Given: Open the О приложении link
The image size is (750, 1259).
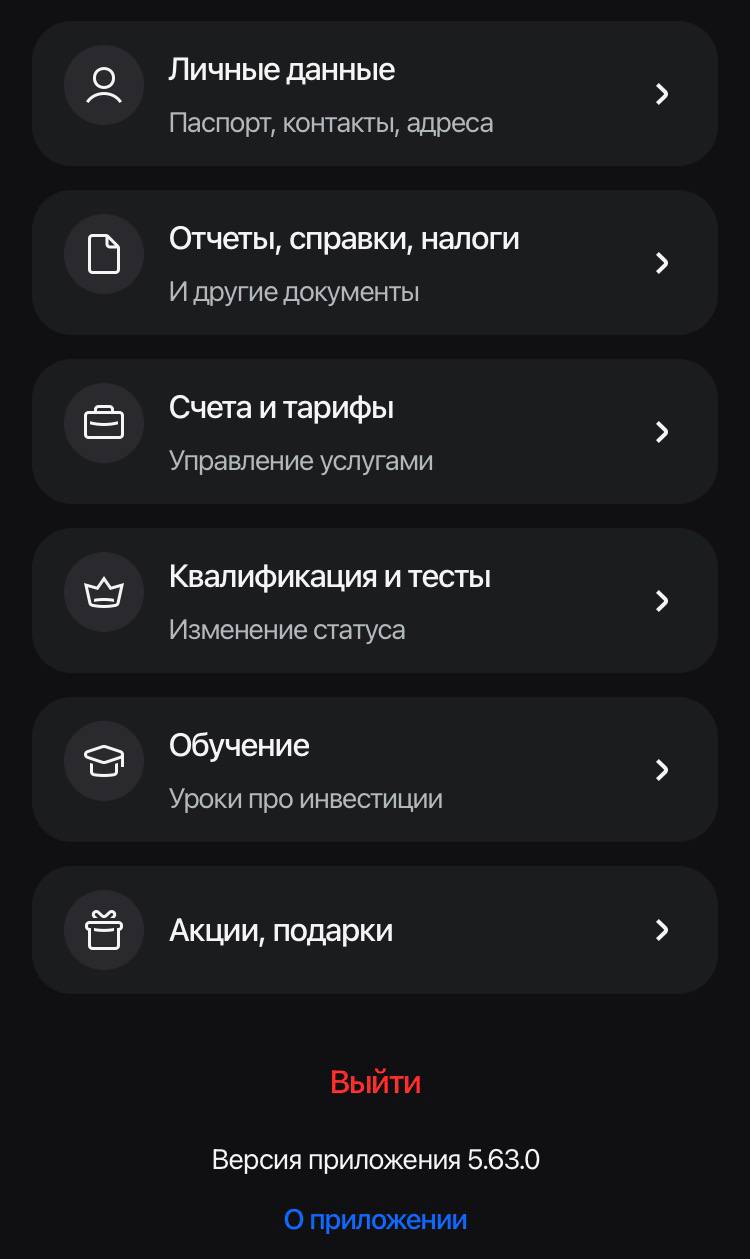Looking at the screenshot, I should 375,1220.
